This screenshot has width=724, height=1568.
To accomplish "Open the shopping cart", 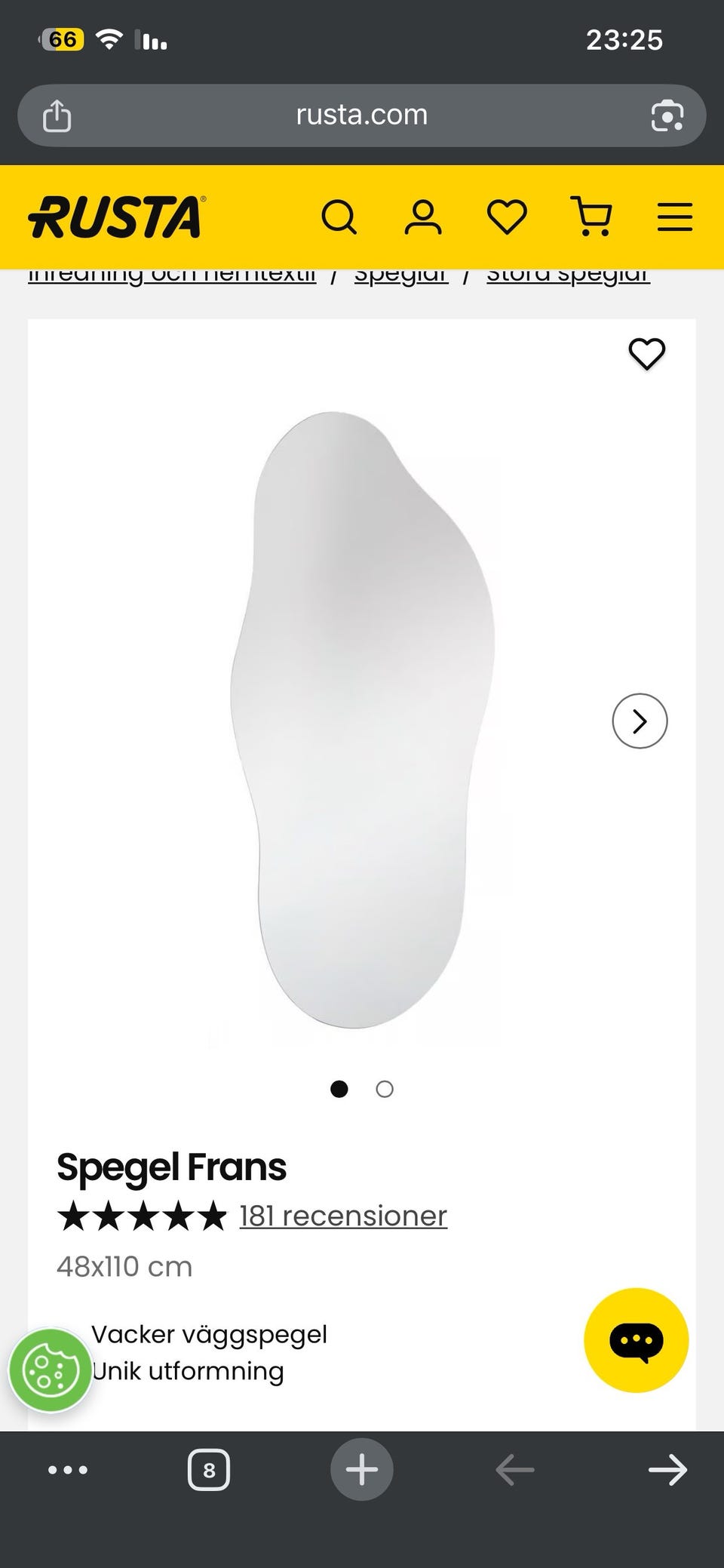I will coord(592,217).
